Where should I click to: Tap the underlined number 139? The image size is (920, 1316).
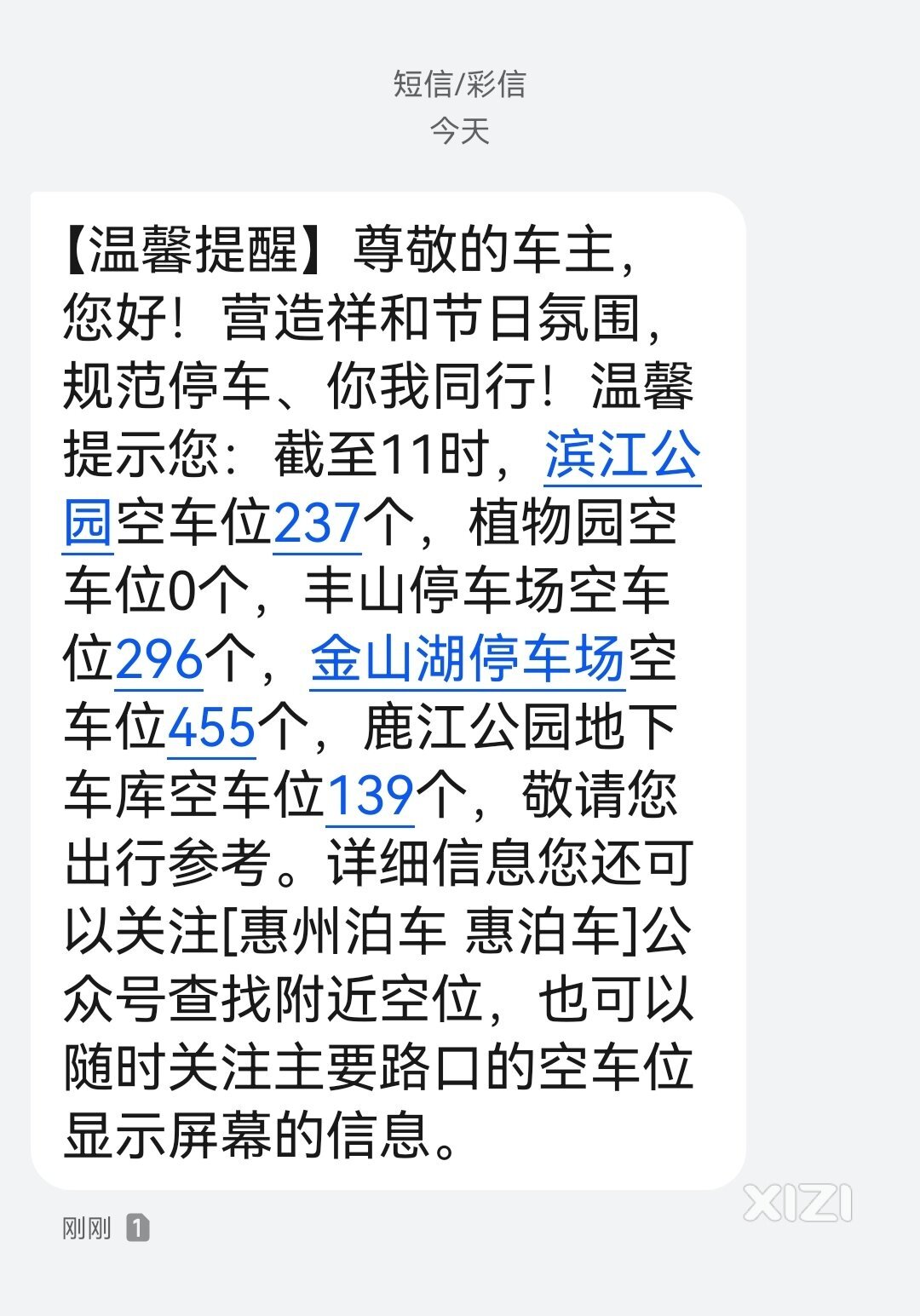click(x=371, y=796)
